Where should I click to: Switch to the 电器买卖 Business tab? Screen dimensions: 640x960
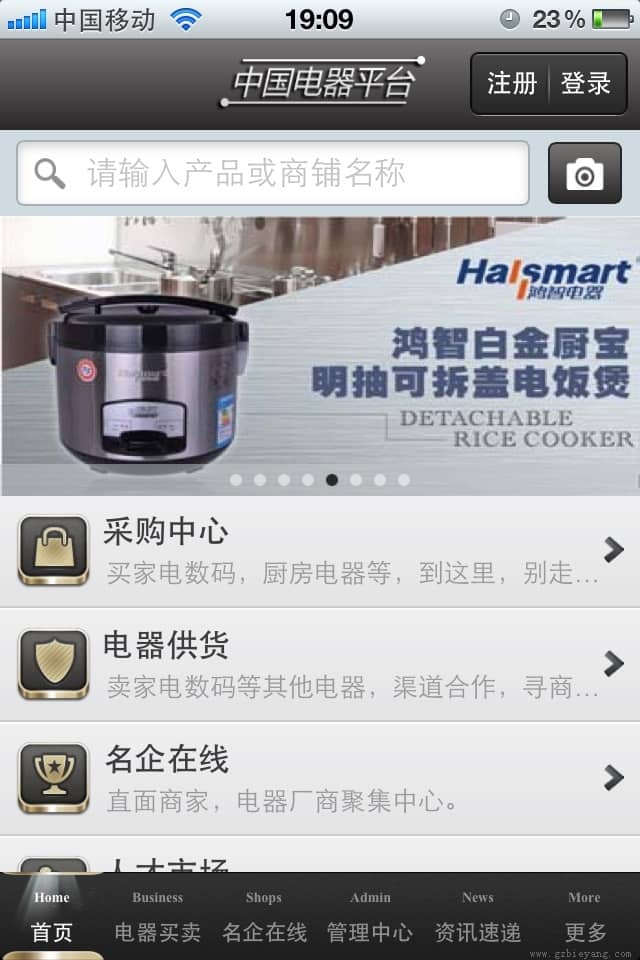pos(158,917)
